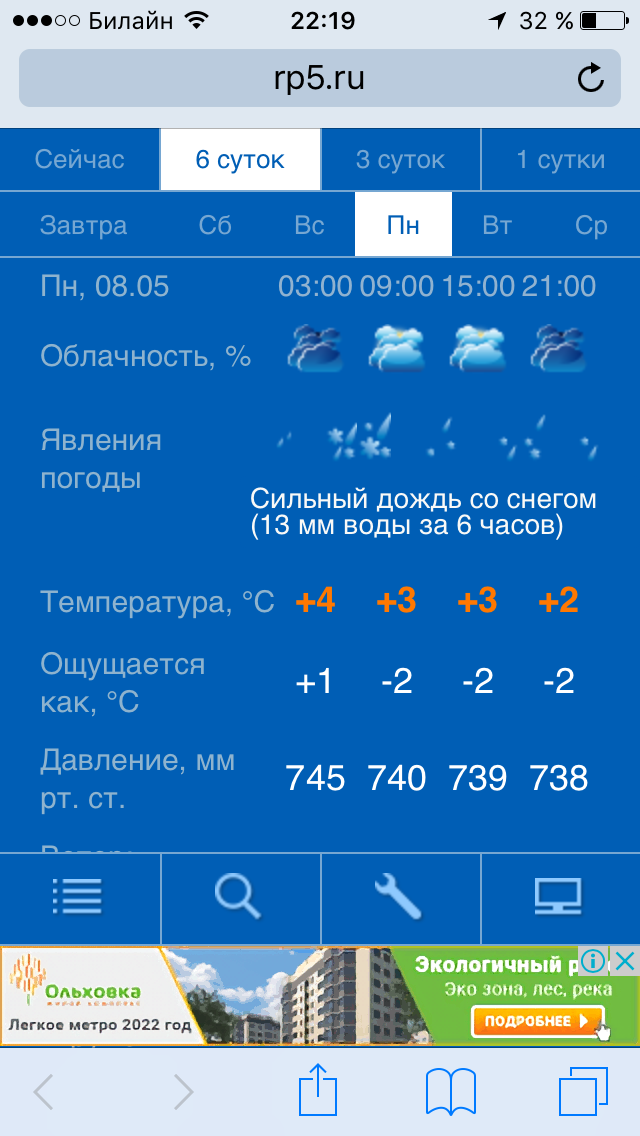Switch to the 3 суток forecast
The image size is (640, 1136).
tap(400, 160)
